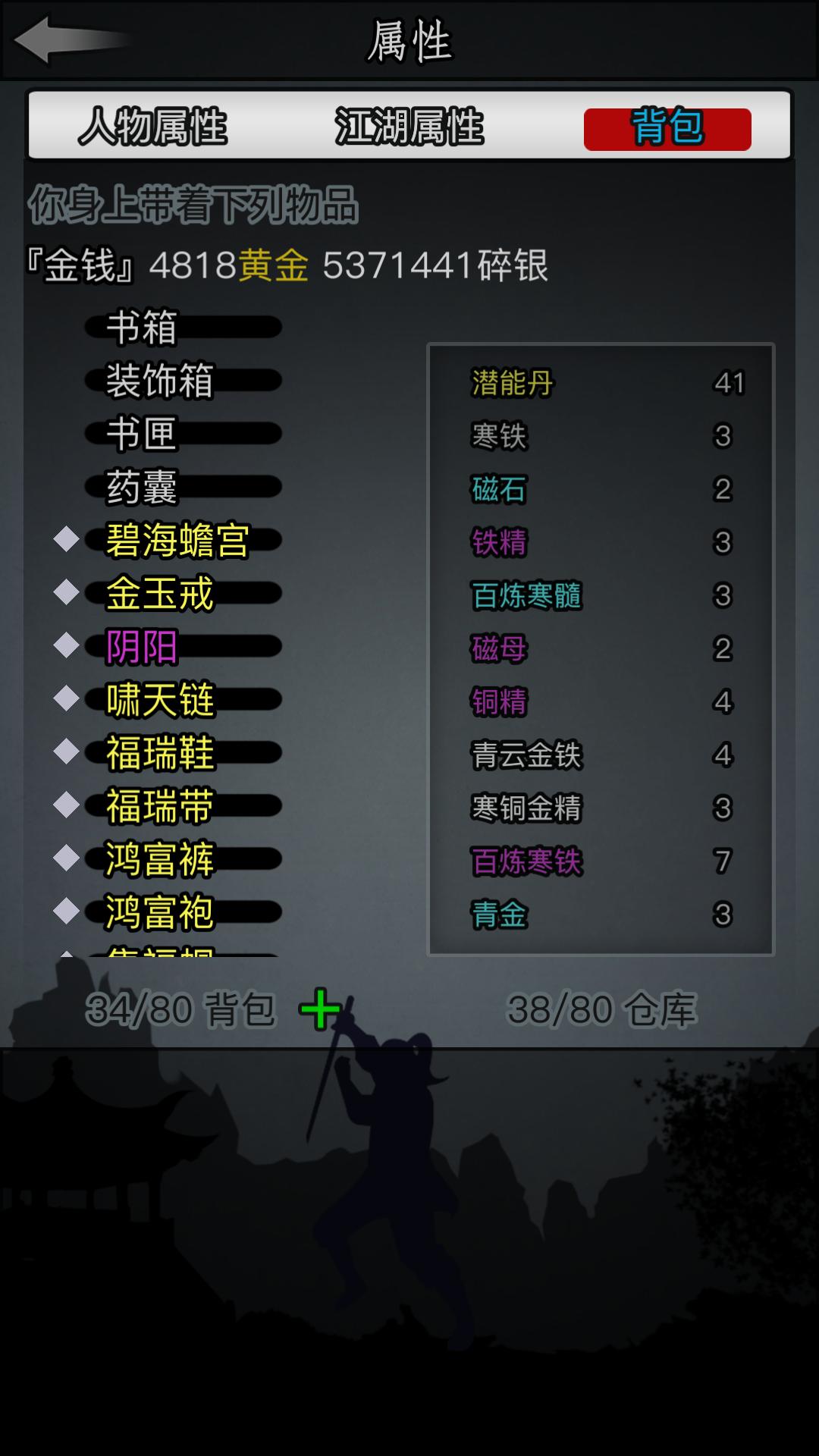Tap the green plus to expand backpack
Screen dimensions: 819x1456
pos(320,1009)
